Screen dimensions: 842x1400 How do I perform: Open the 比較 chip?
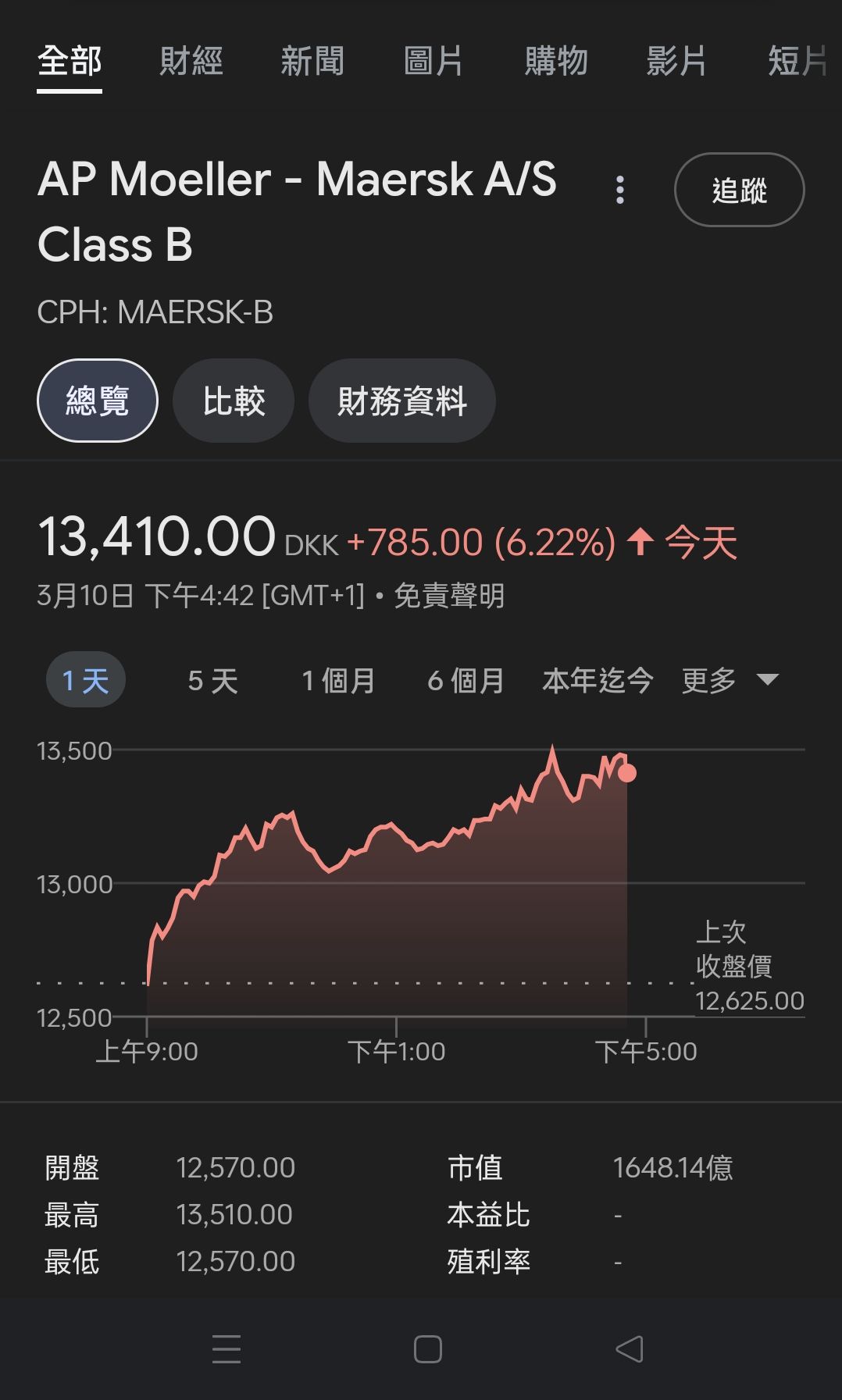point(234,401)
